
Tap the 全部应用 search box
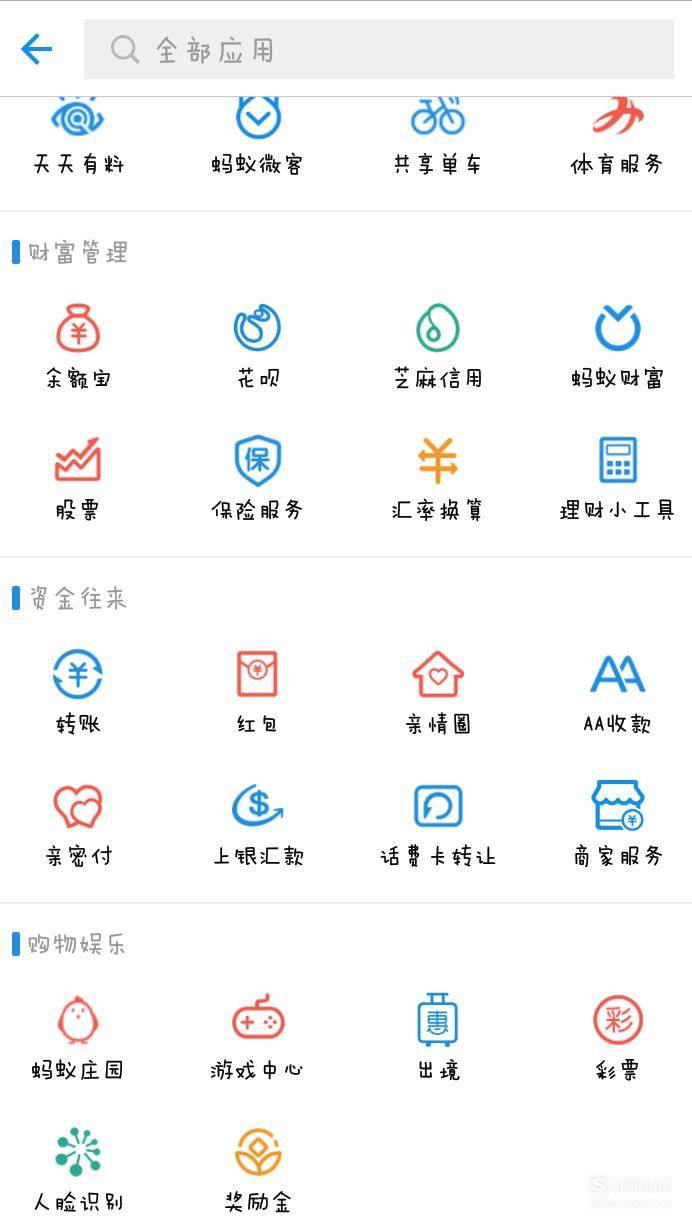pyautogui.click(x=378, y=49)
